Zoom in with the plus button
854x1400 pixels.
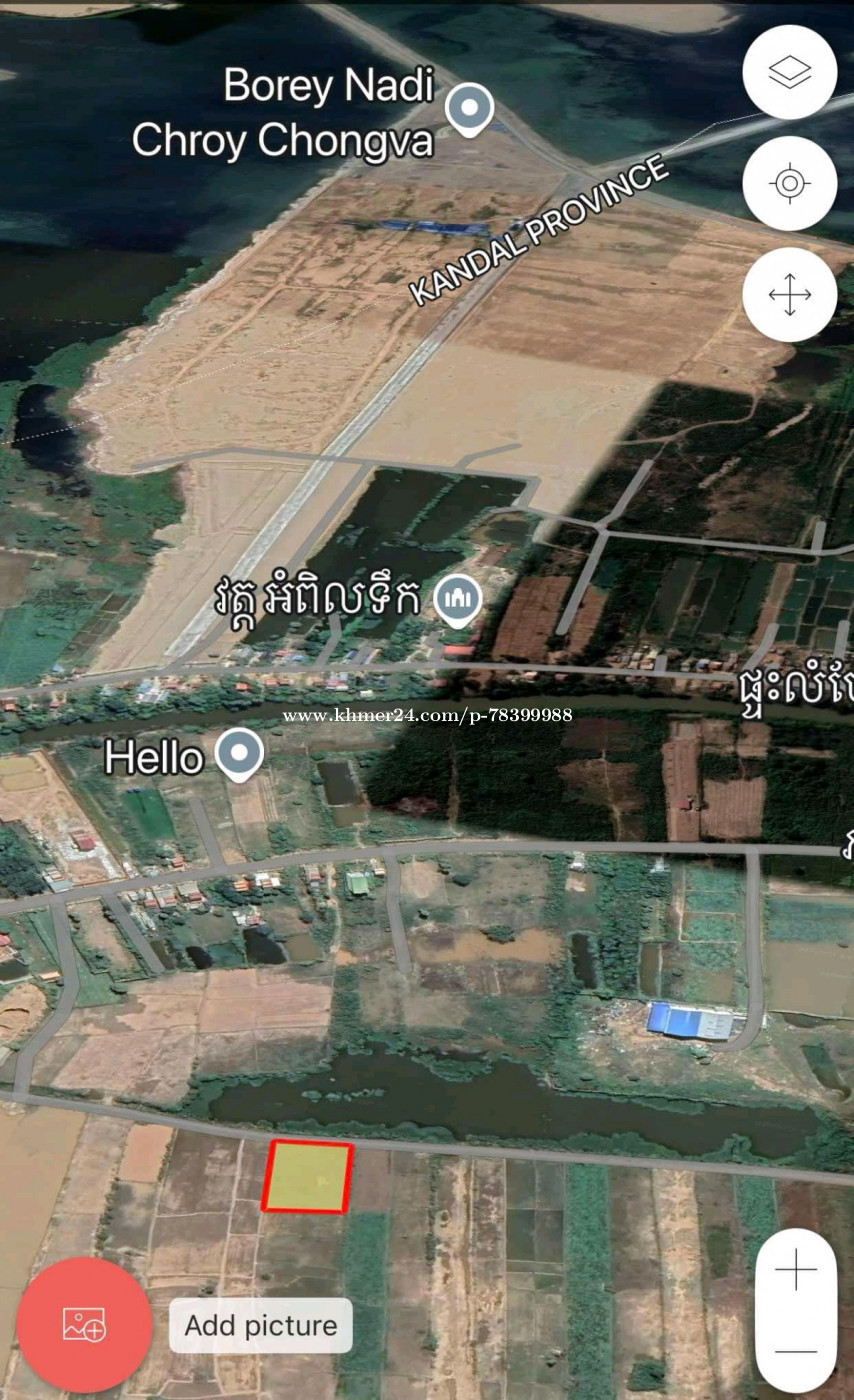(796, 1271)
